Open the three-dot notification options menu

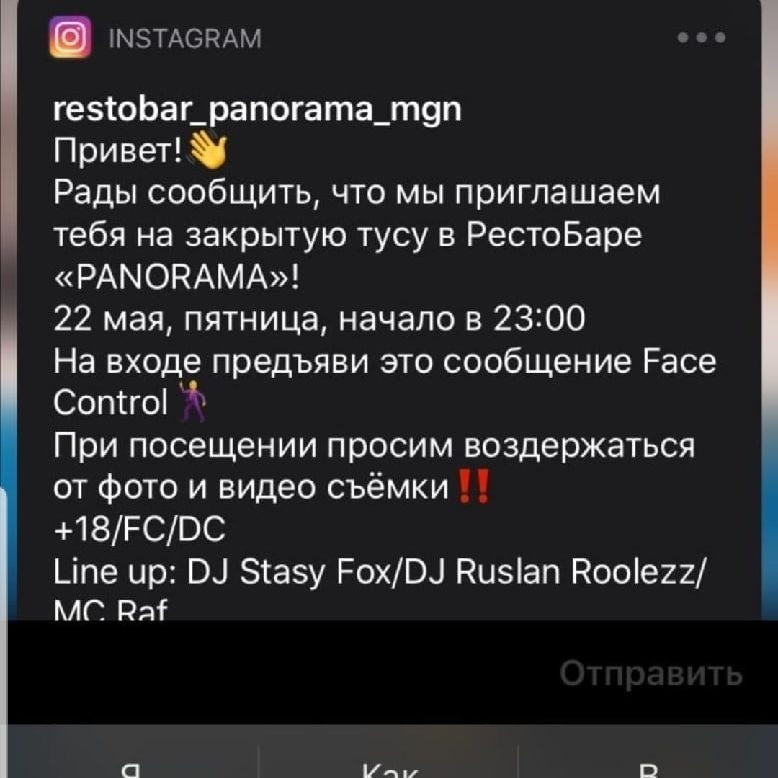point(700,39)
